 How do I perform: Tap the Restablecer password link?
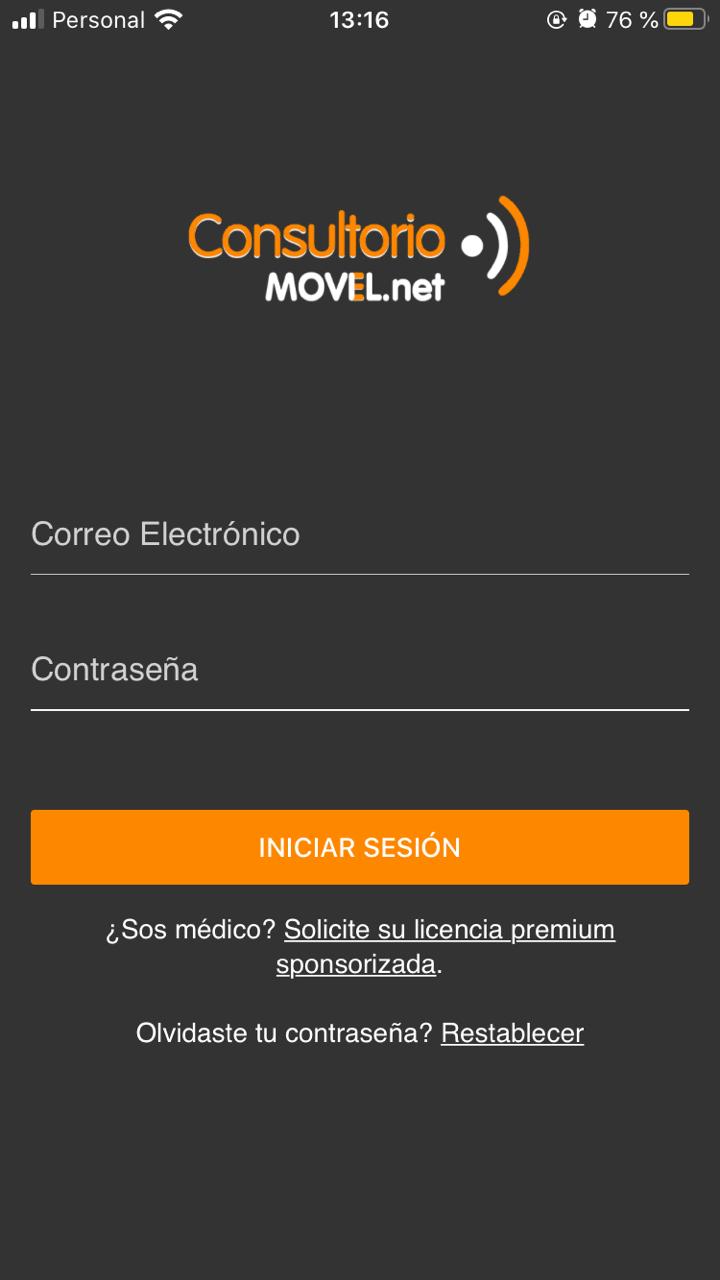click(x=512, y=1033)
